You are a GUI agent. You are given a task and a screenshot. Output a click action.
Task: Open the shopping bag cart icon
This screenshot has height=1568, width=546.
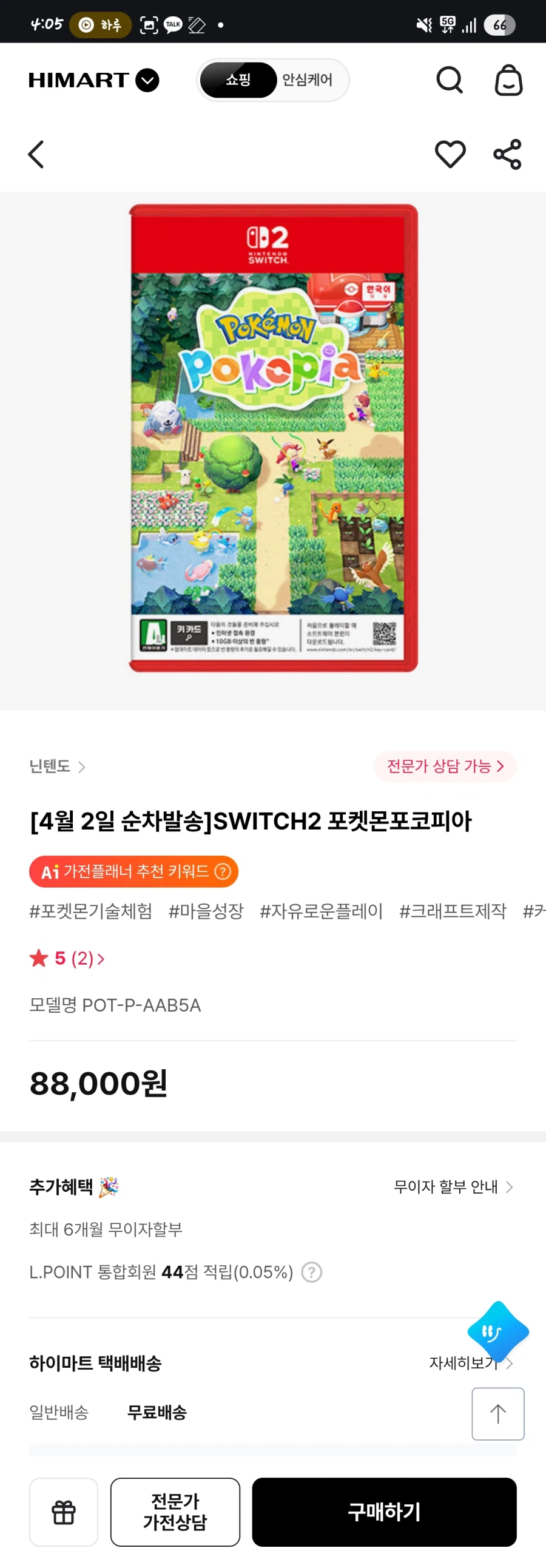tap(509, 81)
